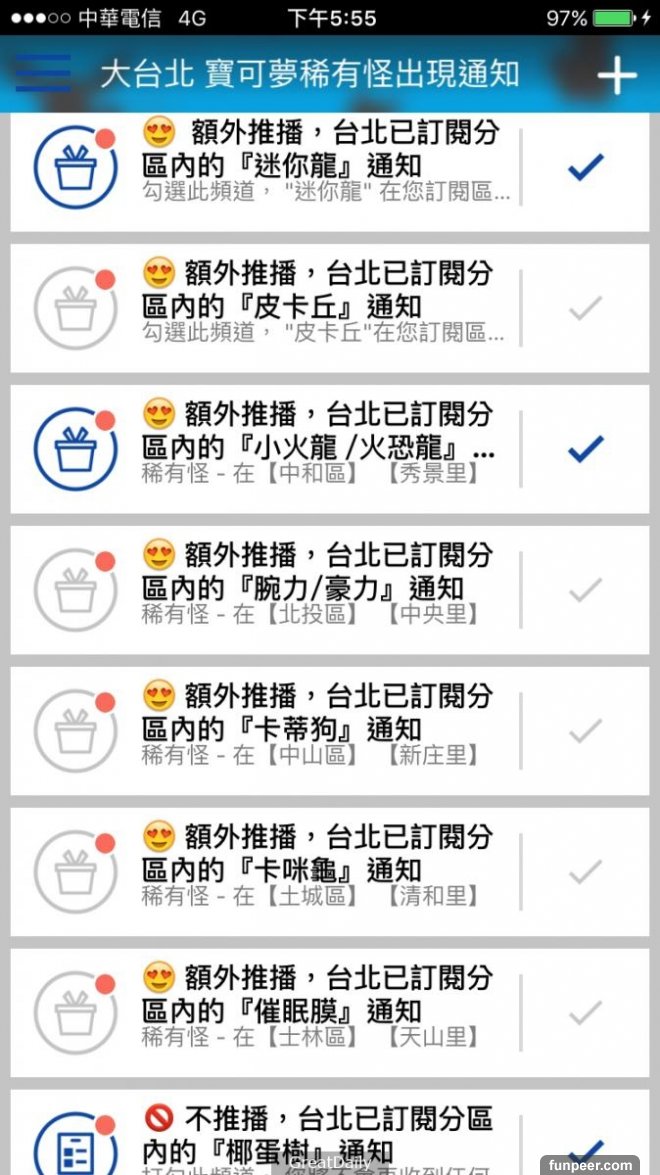
Task: Open the 腕力/豪力 channel row
Action: pyautogui.click(x=318, y=586)
